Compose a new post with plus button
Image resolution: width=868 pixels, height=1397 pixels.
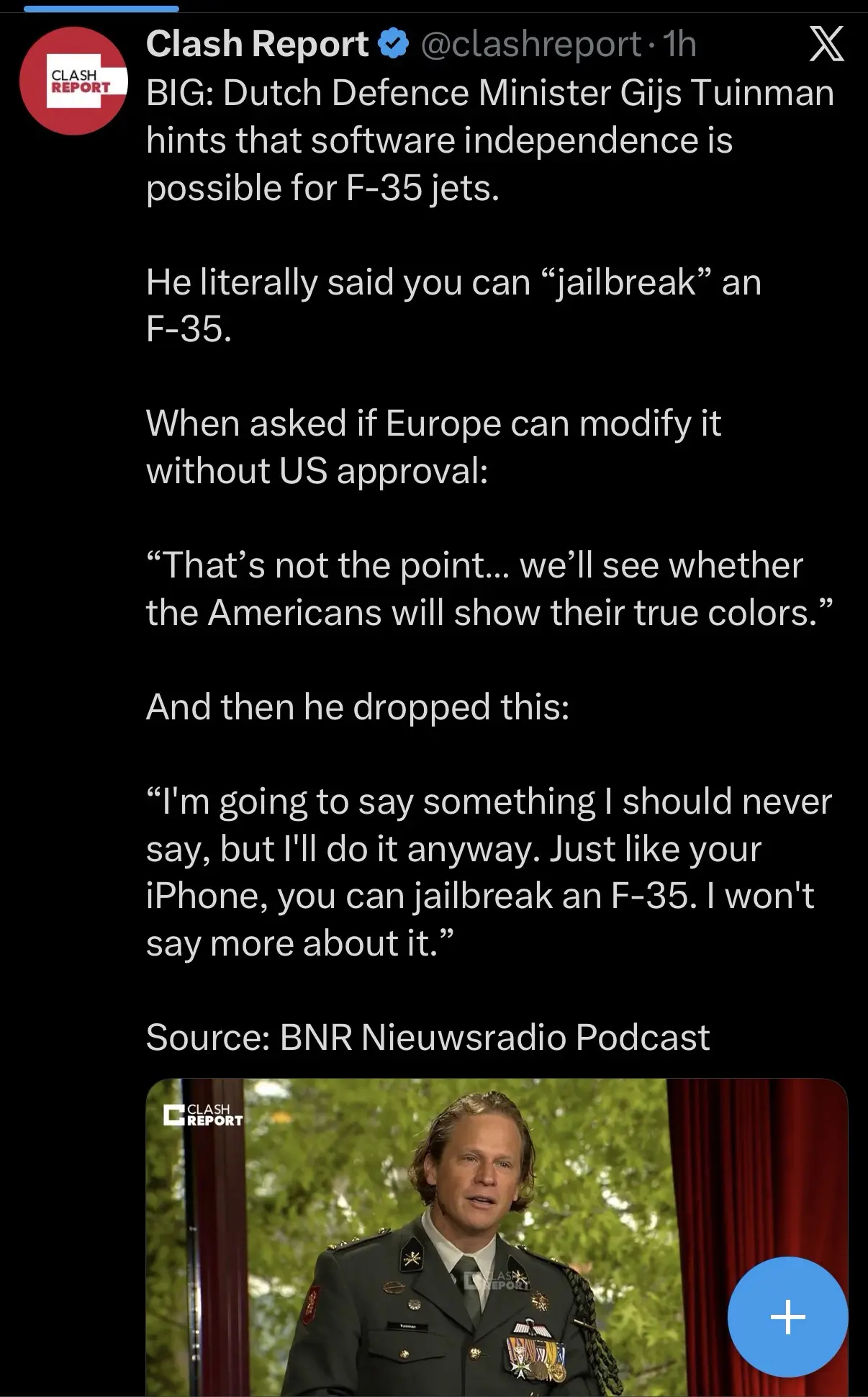(x=787, y=1316)
